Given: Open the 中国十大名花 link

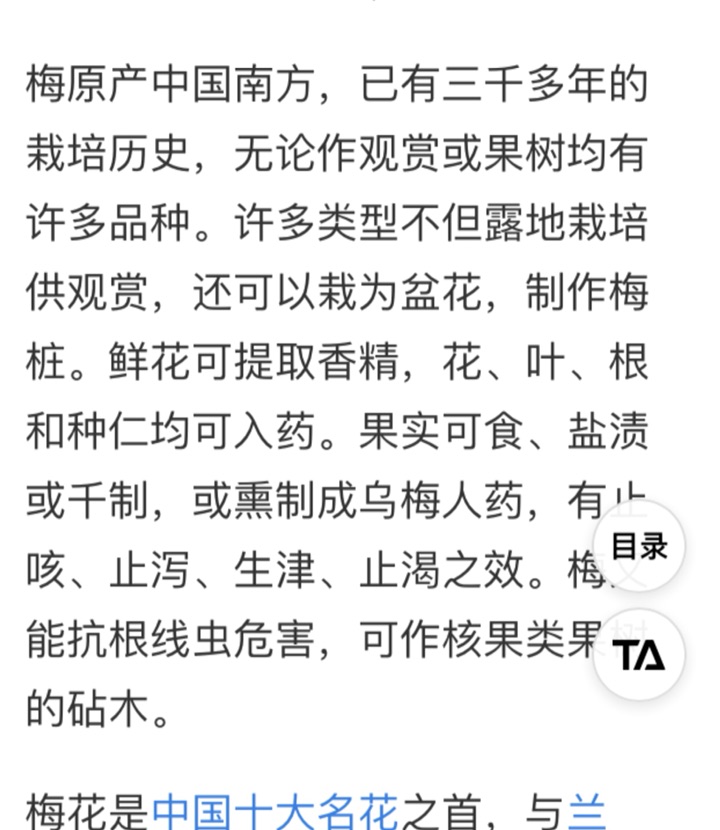Looking at the screenshot, I should [275, 810].
